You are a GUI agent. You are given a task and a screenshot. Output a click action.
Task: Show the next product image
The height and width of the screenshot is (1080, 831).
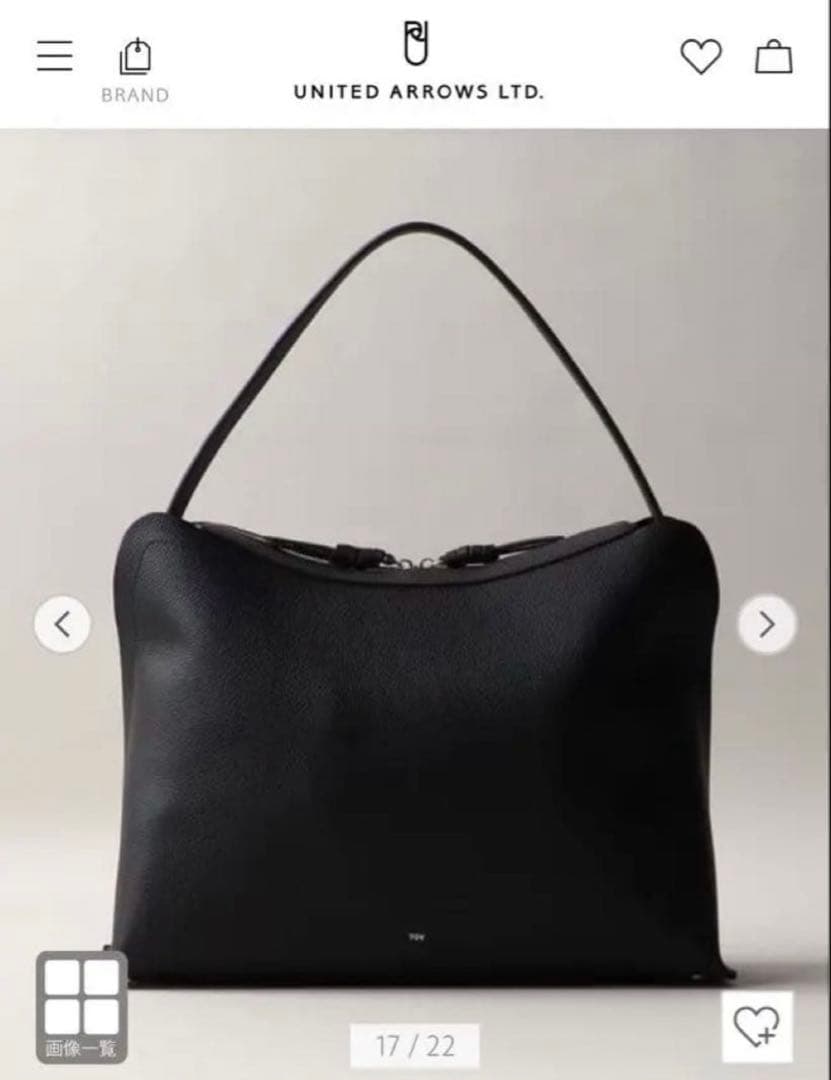[x=767, y=625]
